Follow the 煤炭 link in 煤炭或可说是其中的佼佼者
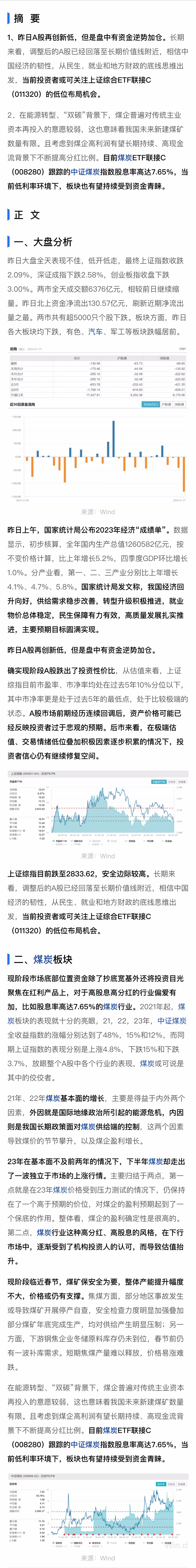Screen dimensions: 196x1568 [147, 1063]
